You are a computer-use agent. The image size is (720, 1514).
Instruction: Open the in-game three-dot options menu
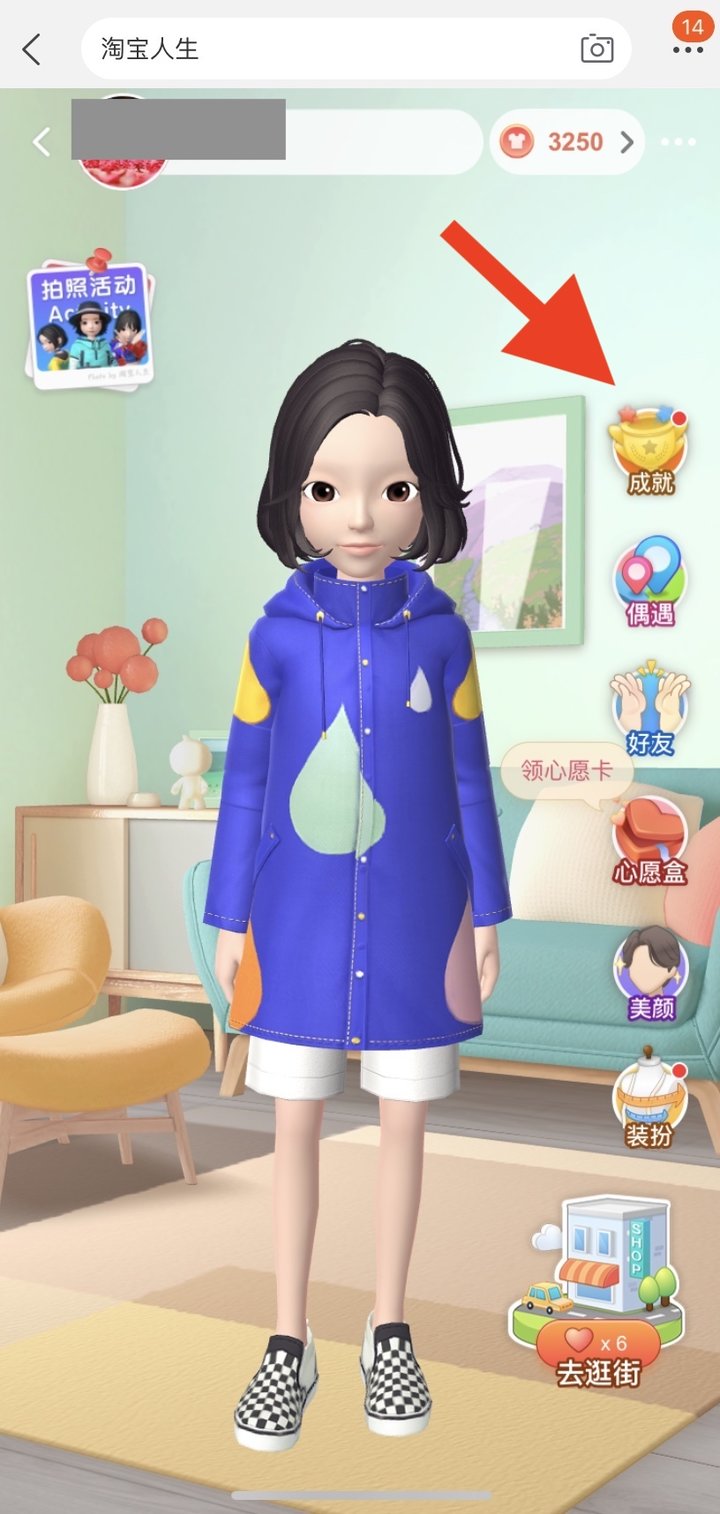pyautogui.click(x=678, y=142)
